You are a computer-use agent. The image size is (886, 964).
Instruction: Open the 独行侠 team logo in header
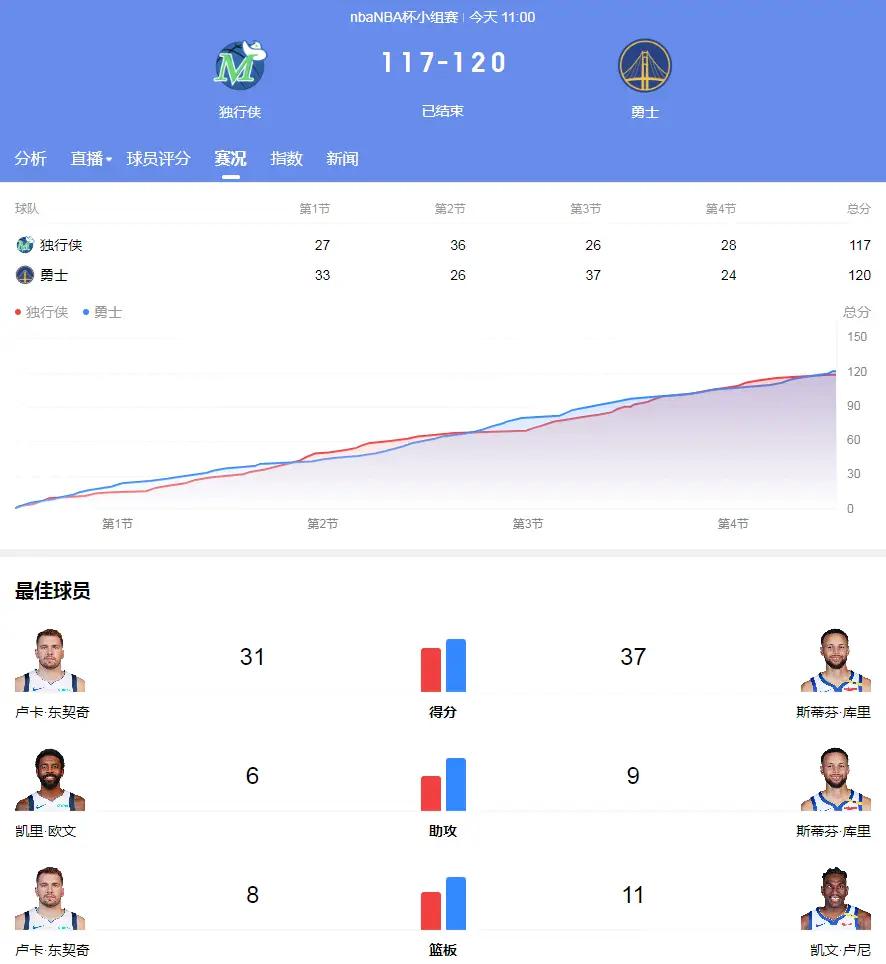tap(240, 66)
